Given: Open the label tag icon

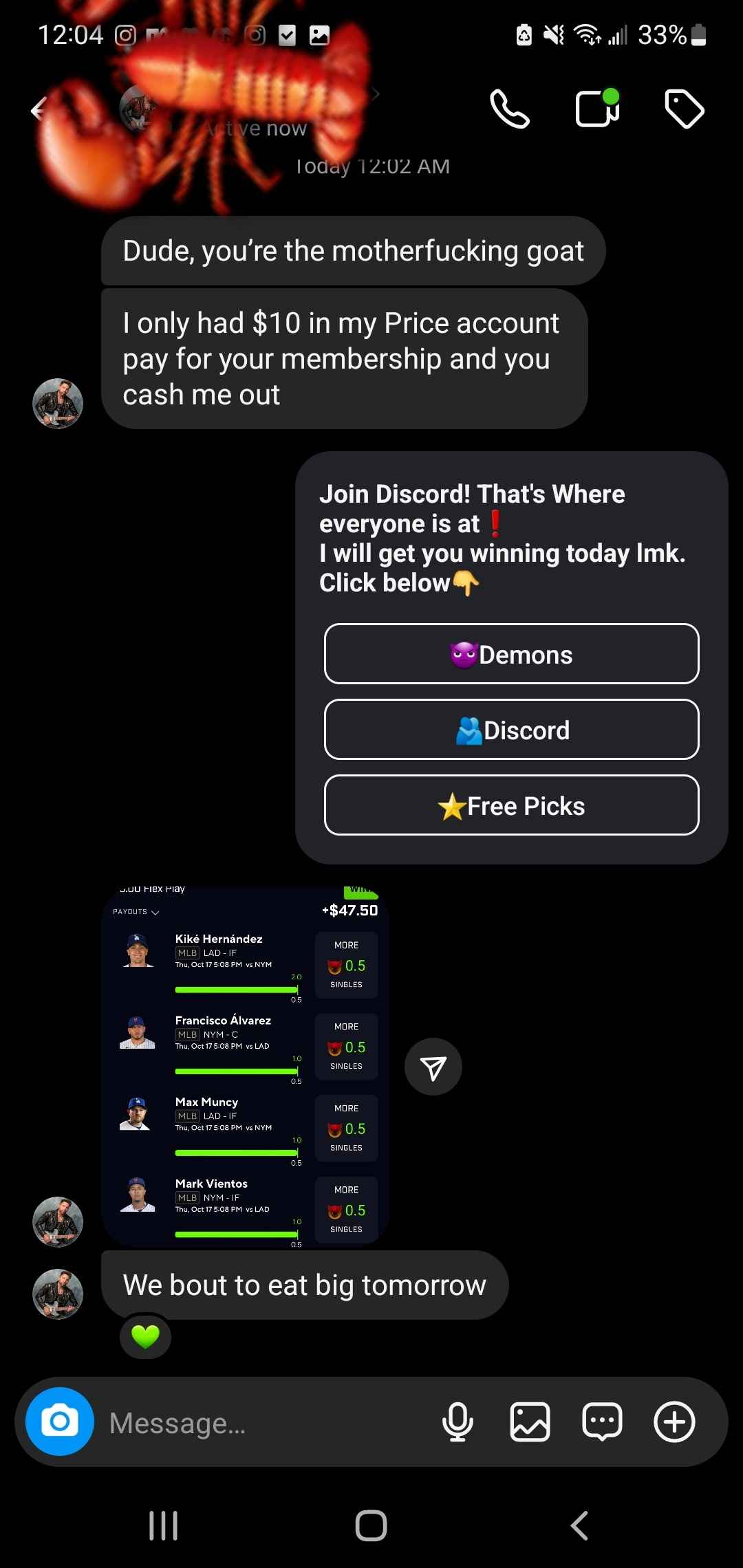Looking at the screenshot, I should [684, 109].
